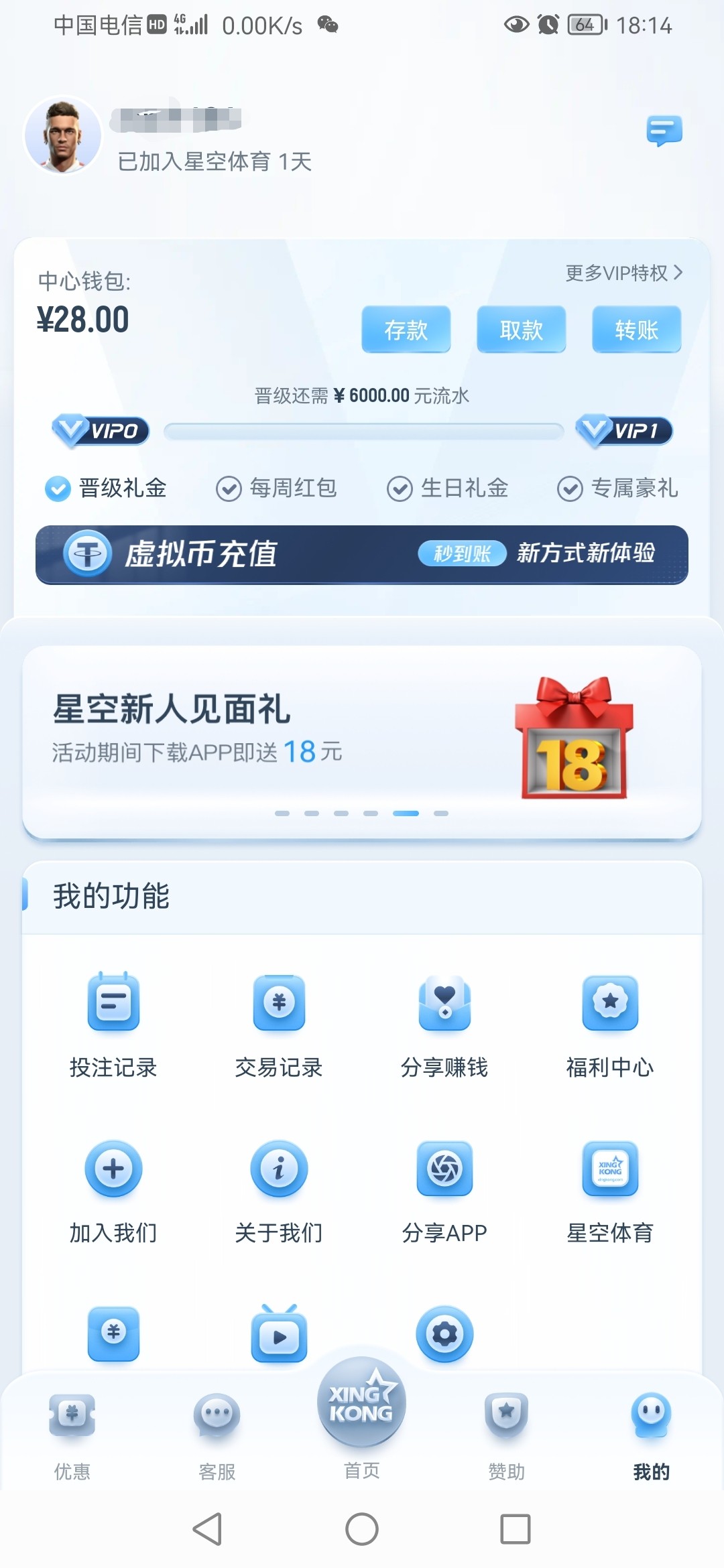Screen dimensions: 724x1568
Task: Expand 更多VIP特权 with its chevron
Action: (x=622, y=273)
